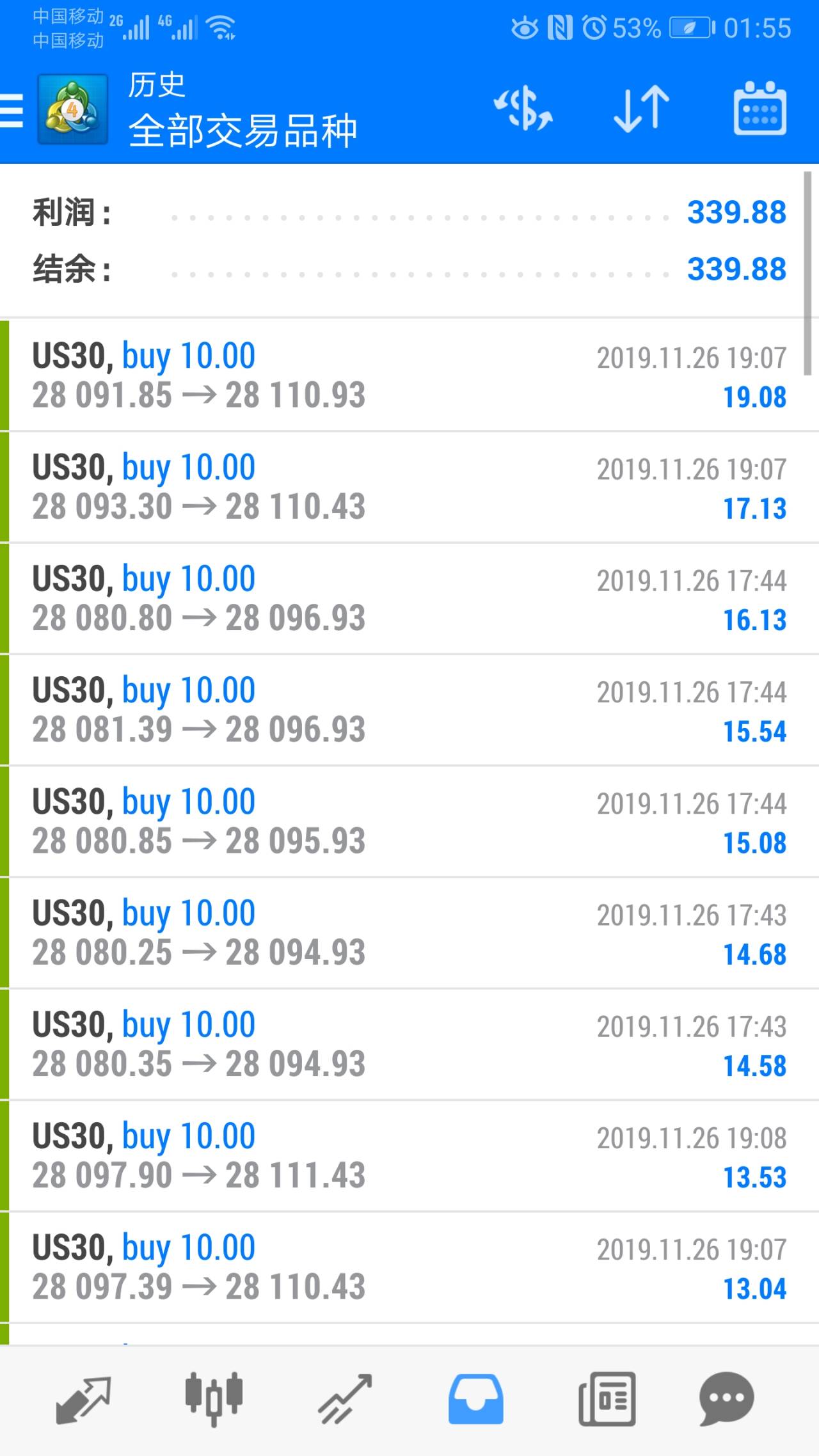The width and height of the screenshot is (819, 1456).
Task: Switch to the Quotes tab
Action: (x=83, y=1399)
